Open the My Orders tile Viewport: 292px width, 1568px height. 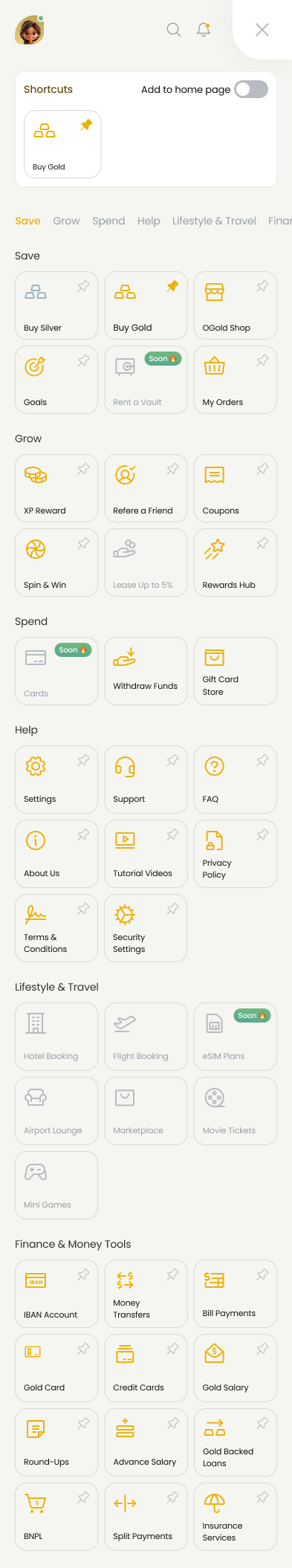235,380
